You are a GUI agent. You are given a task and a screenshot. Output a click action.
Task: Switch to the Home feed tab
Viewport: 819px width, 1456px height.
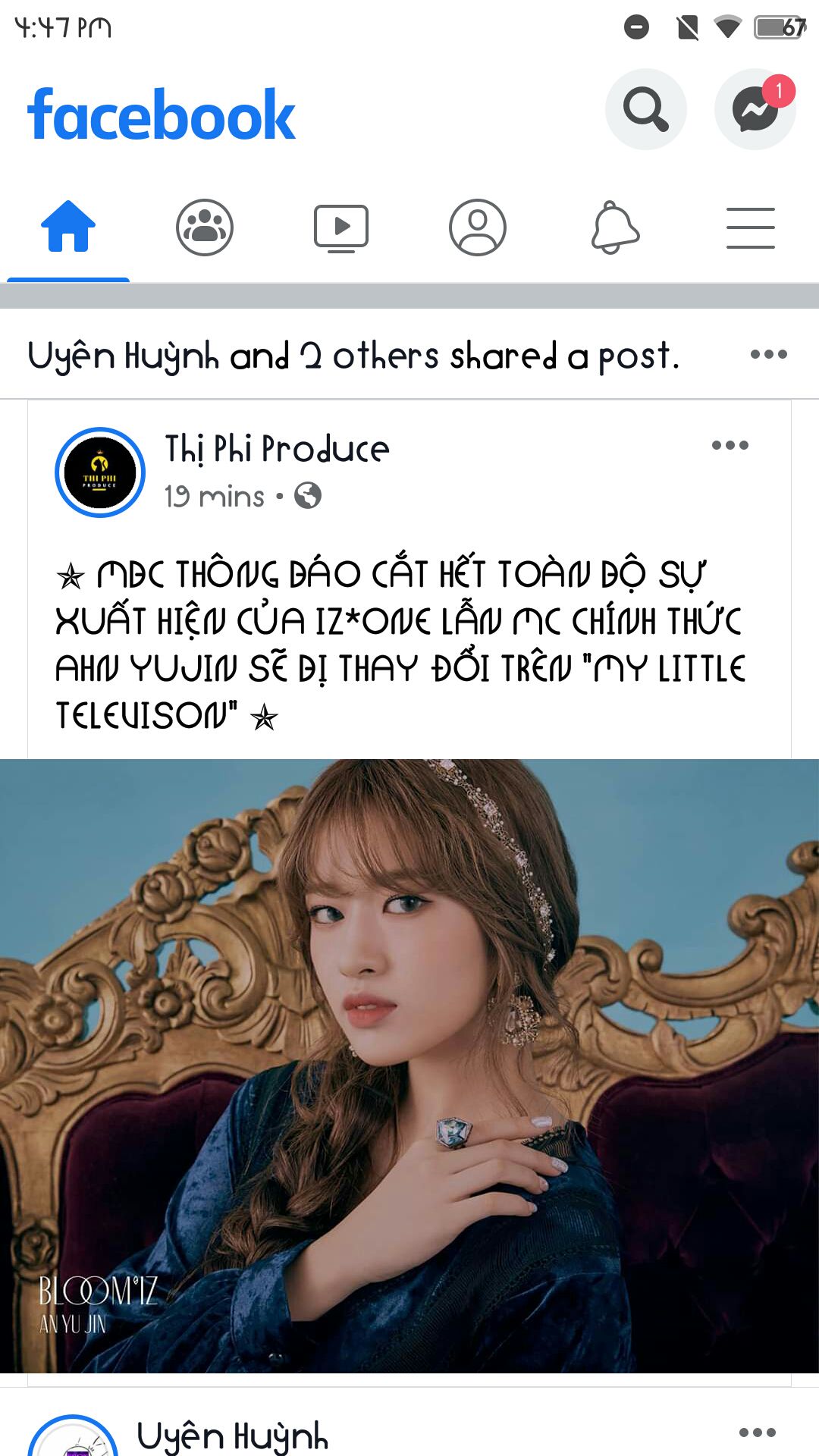coord(68,227)
